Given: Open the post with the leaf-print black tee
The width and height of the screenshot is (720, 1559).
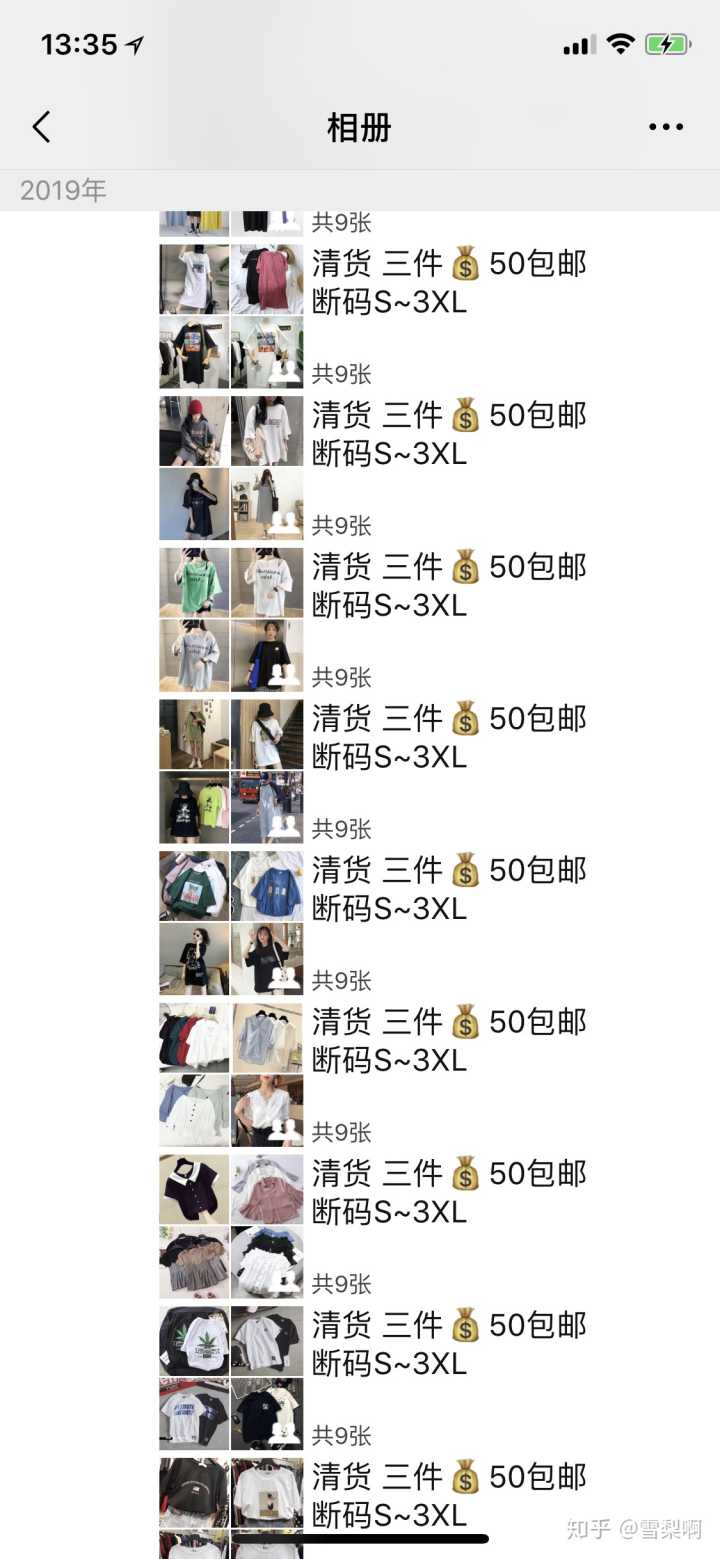Looking at the screenshot, I should coord(195,1340).
